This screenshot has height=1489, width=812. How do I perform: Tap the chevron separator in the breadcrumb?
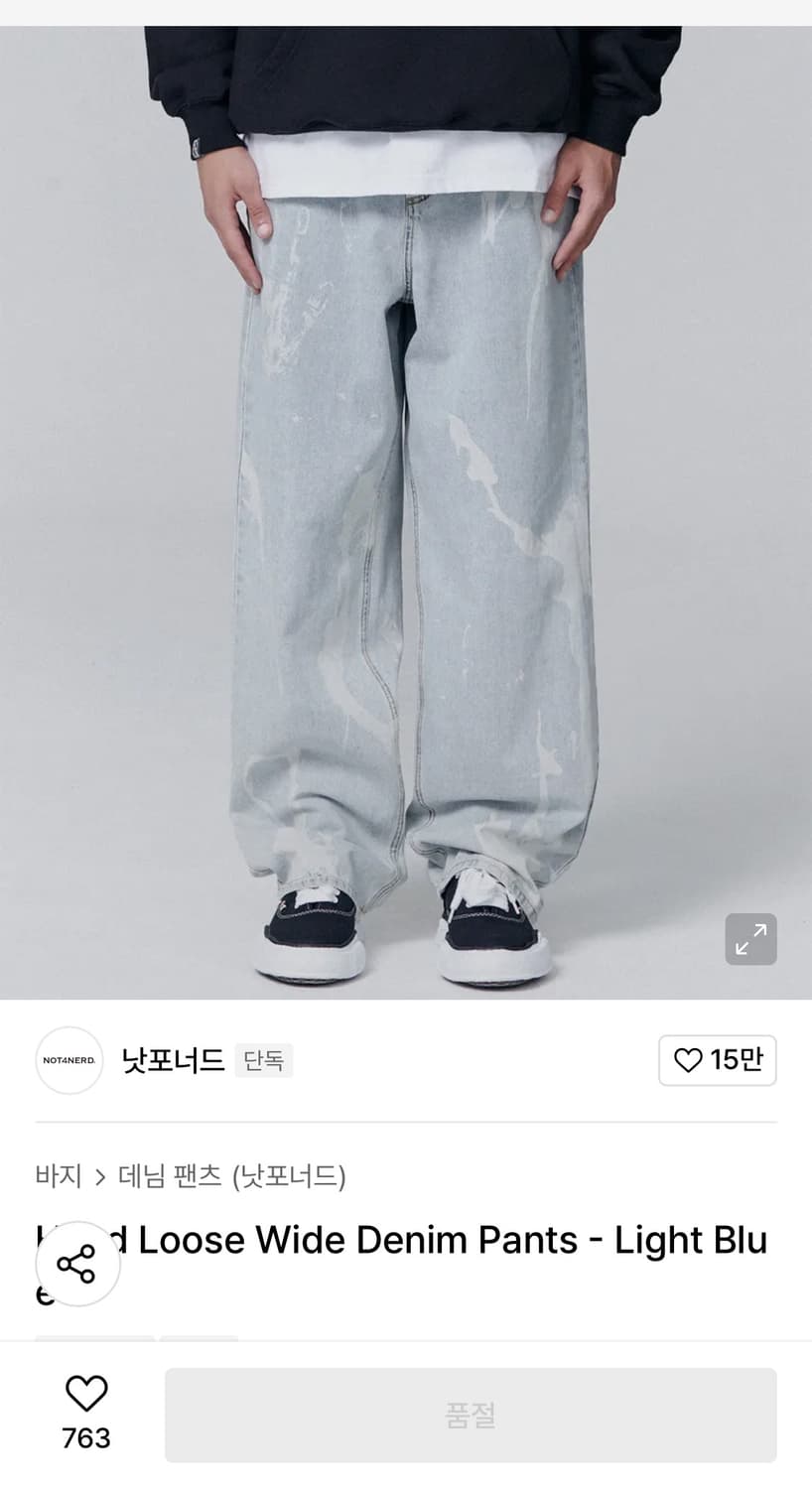pos(102,1176)
